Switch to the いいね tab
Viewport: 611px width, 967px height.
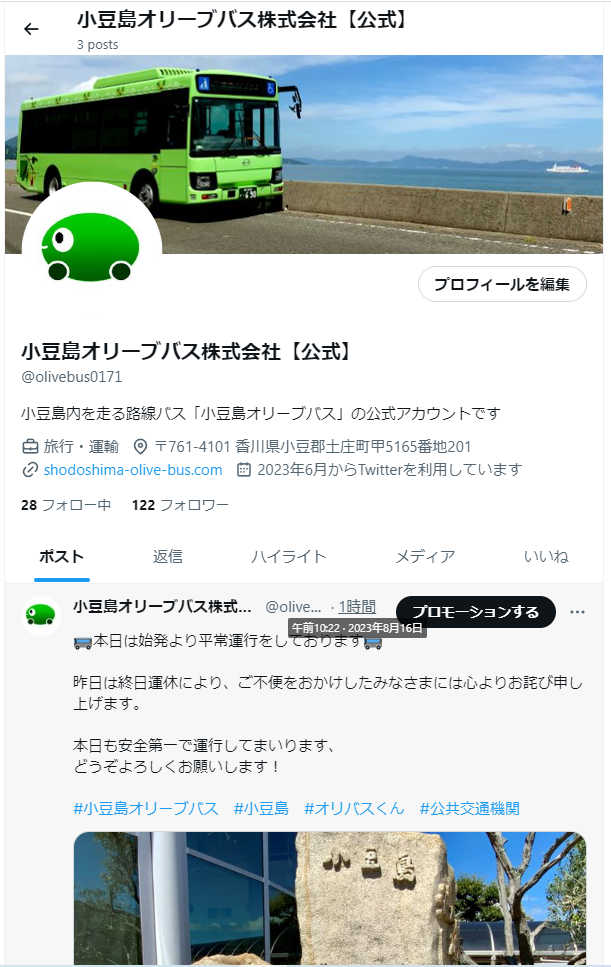[x=546, y=557]
